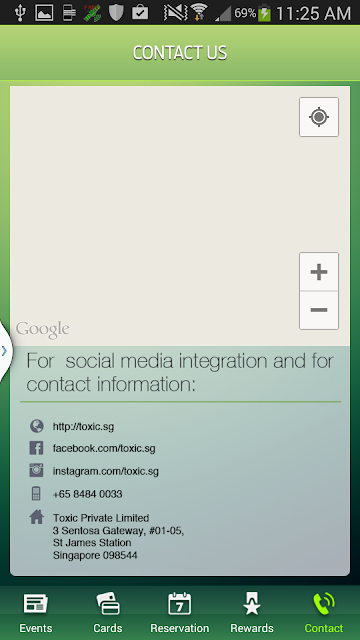Go to the Reservation tab
360x640 pixels.
pos(180,613)
